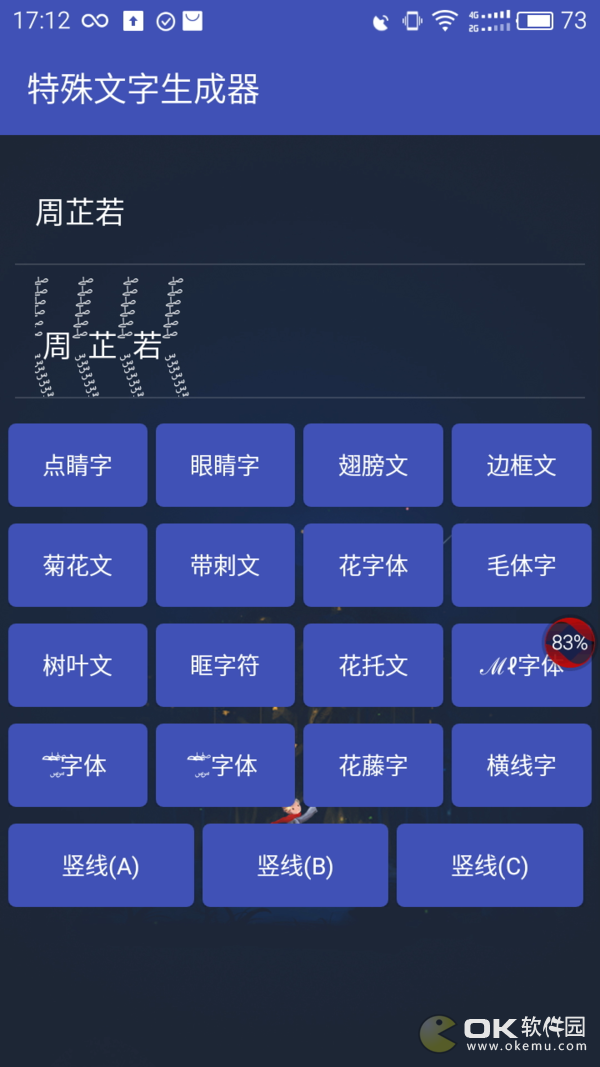The image size is (600, 1067).
Task: Generate text with 边框文
Action: [x=522, y=465]
